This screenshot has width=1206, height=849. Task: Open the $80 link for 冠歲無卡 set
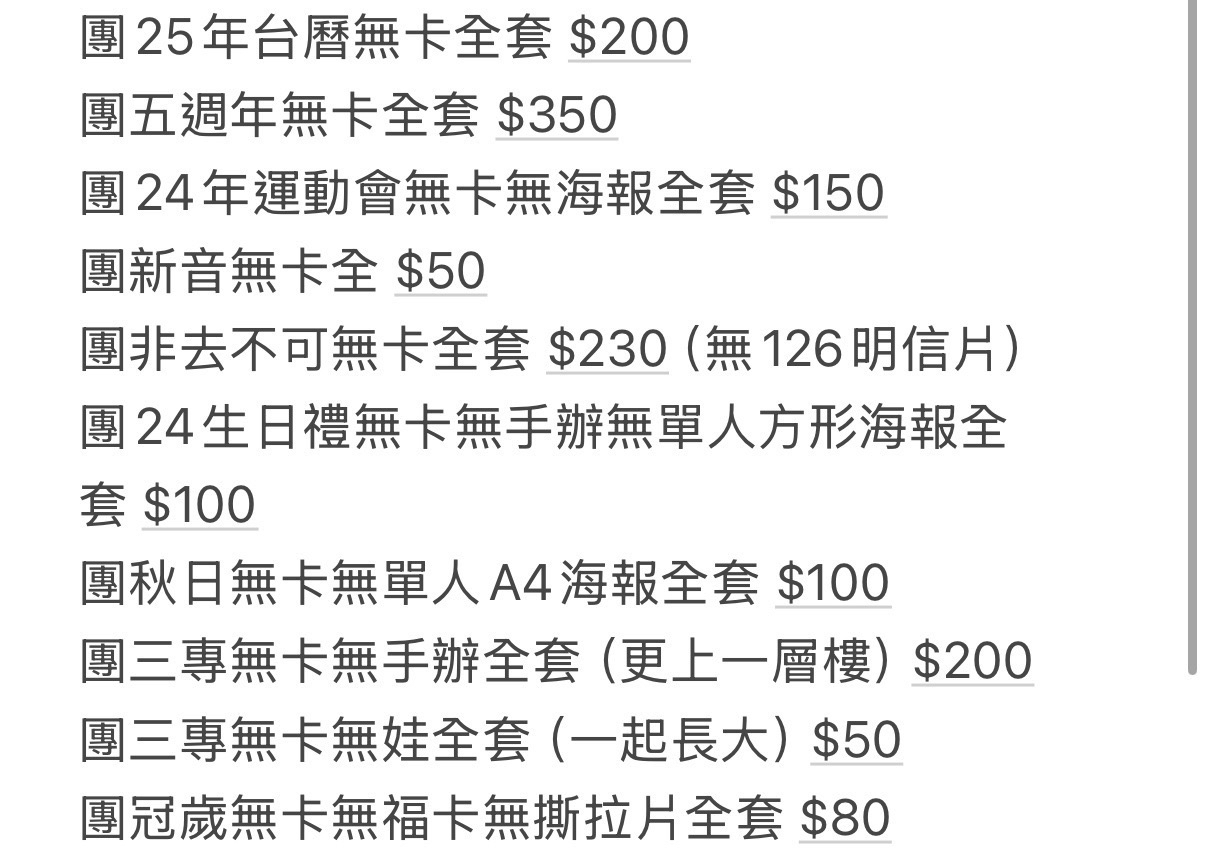[x=844, y=820]
